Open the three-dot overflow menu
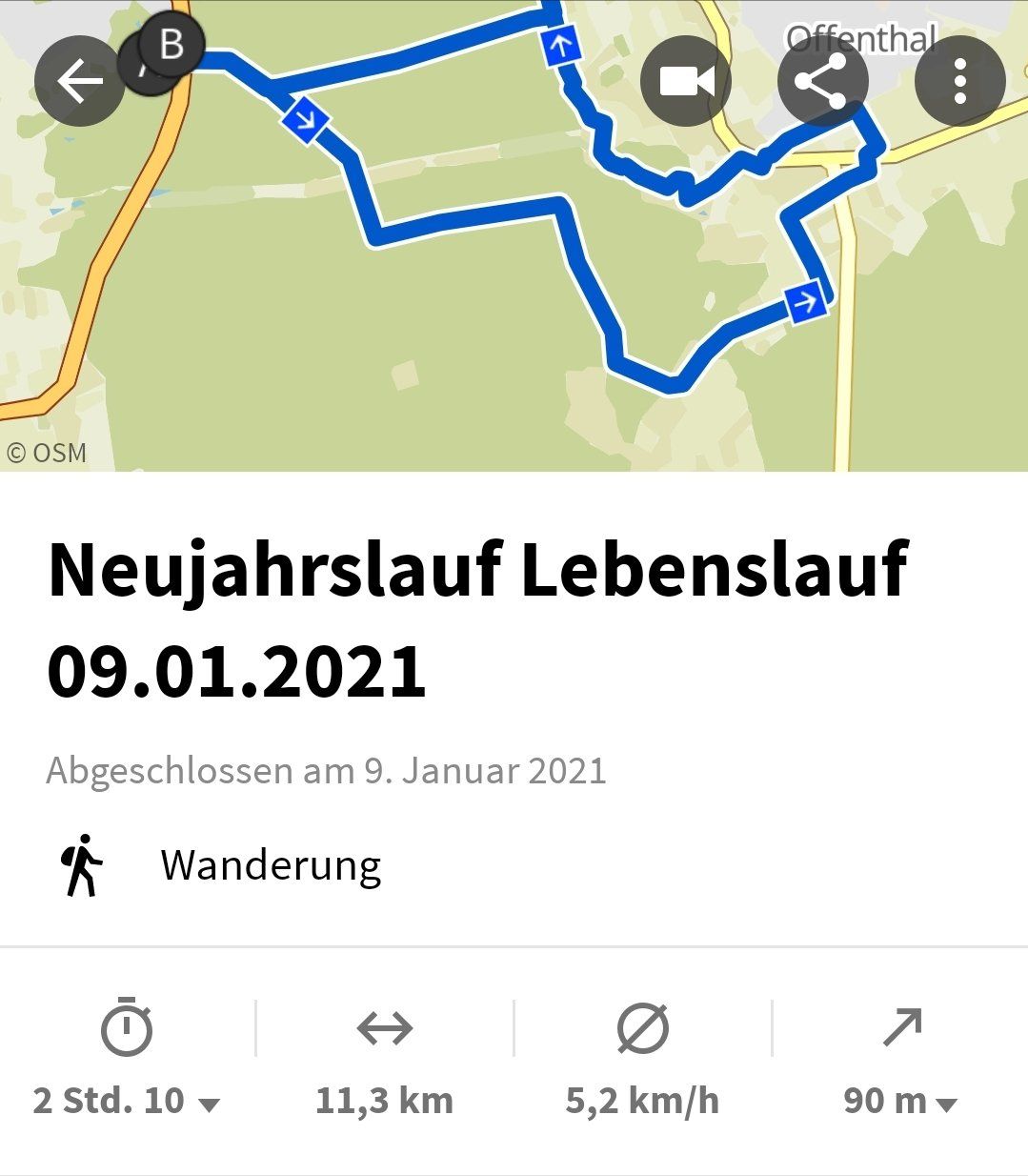 click(959, 82)
